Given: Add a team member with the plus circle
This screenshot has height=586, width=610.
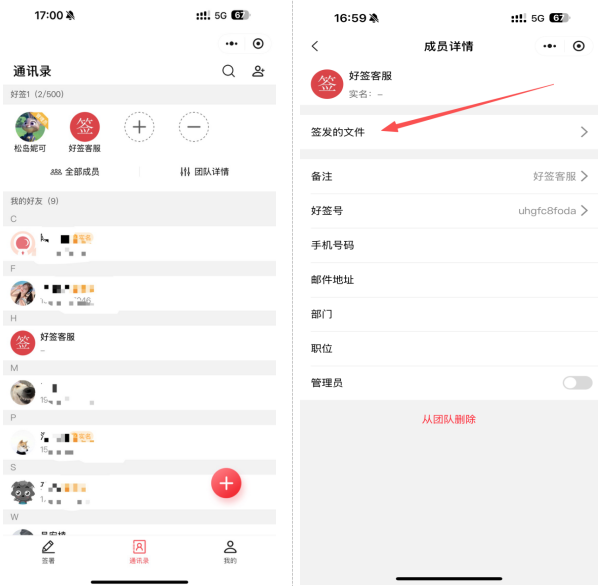Looking at the screenshot, I should [x=139, y=127].
